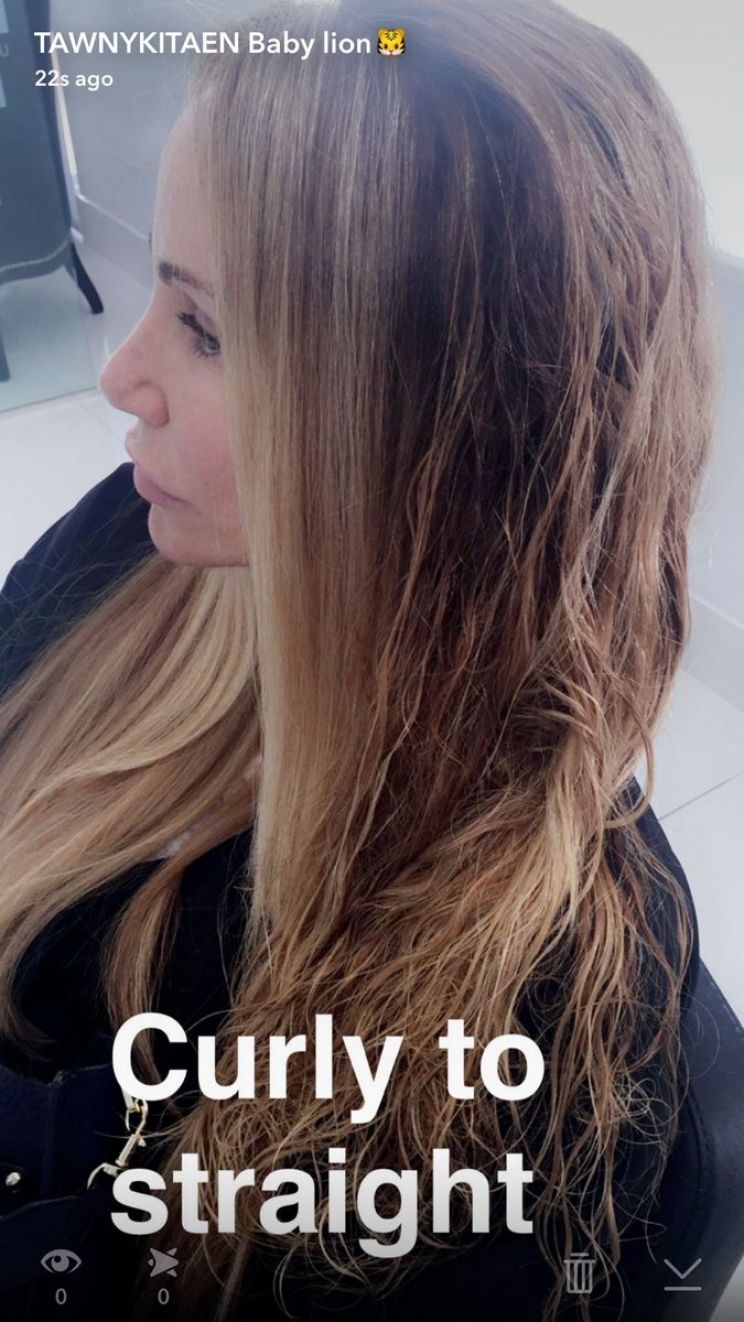Open the viewers list eye icon
Image resolution: width=744 pixels, height=1322 pixels.
pyautogui.click(x=60, y=1263)
